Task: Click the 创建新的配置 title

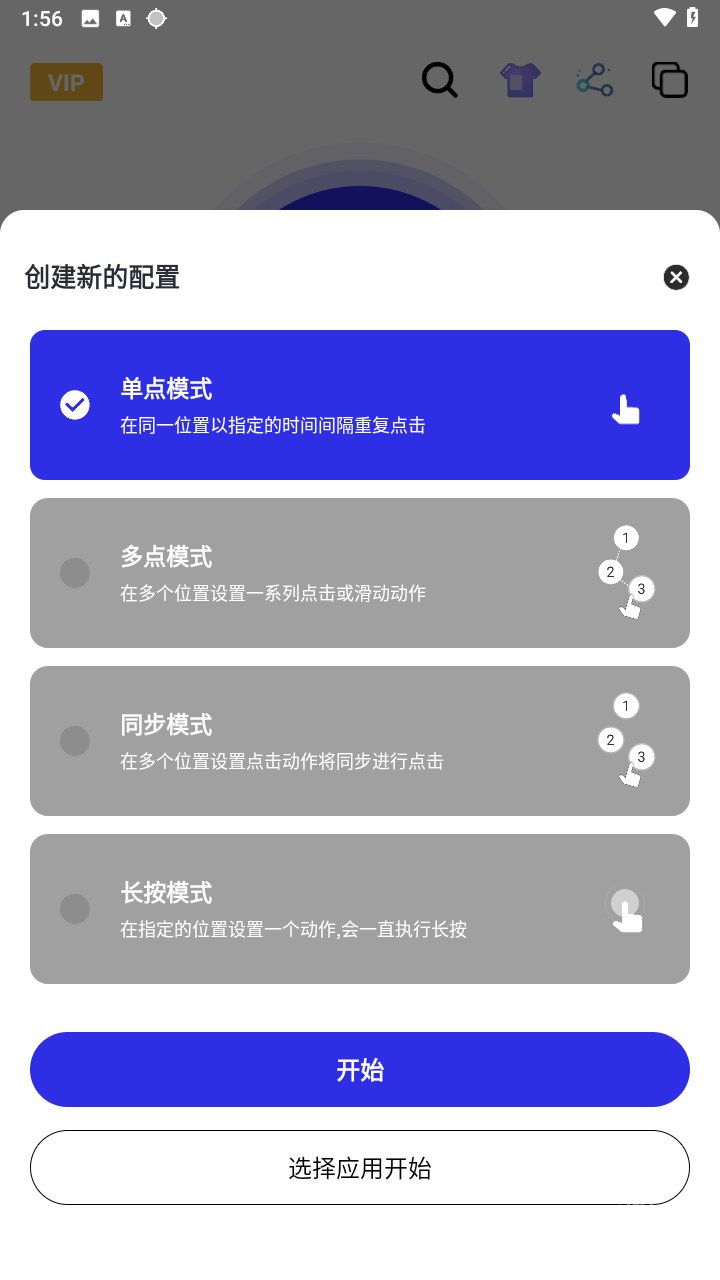Action: click(x=103, y=277)
